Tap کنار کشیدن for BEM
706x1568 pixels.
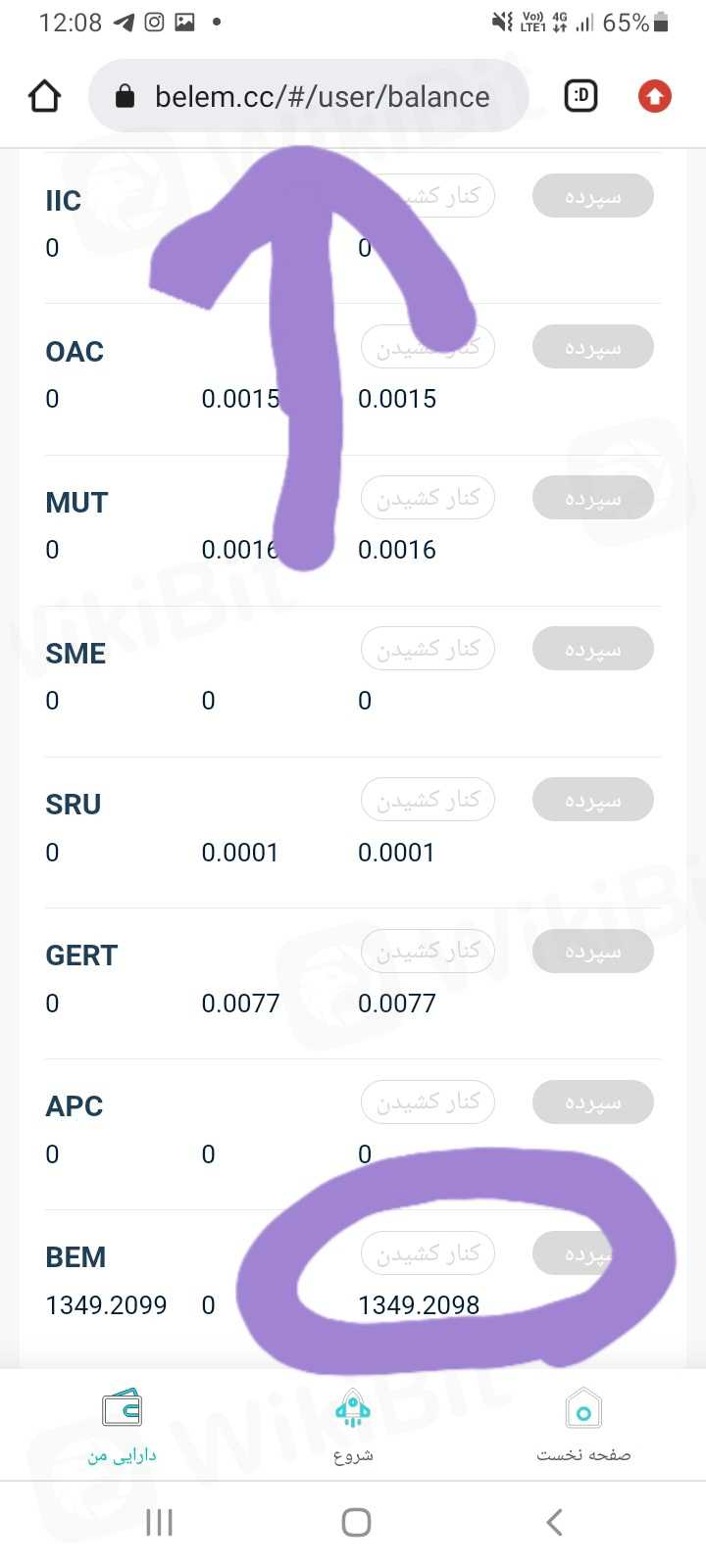428,1253
